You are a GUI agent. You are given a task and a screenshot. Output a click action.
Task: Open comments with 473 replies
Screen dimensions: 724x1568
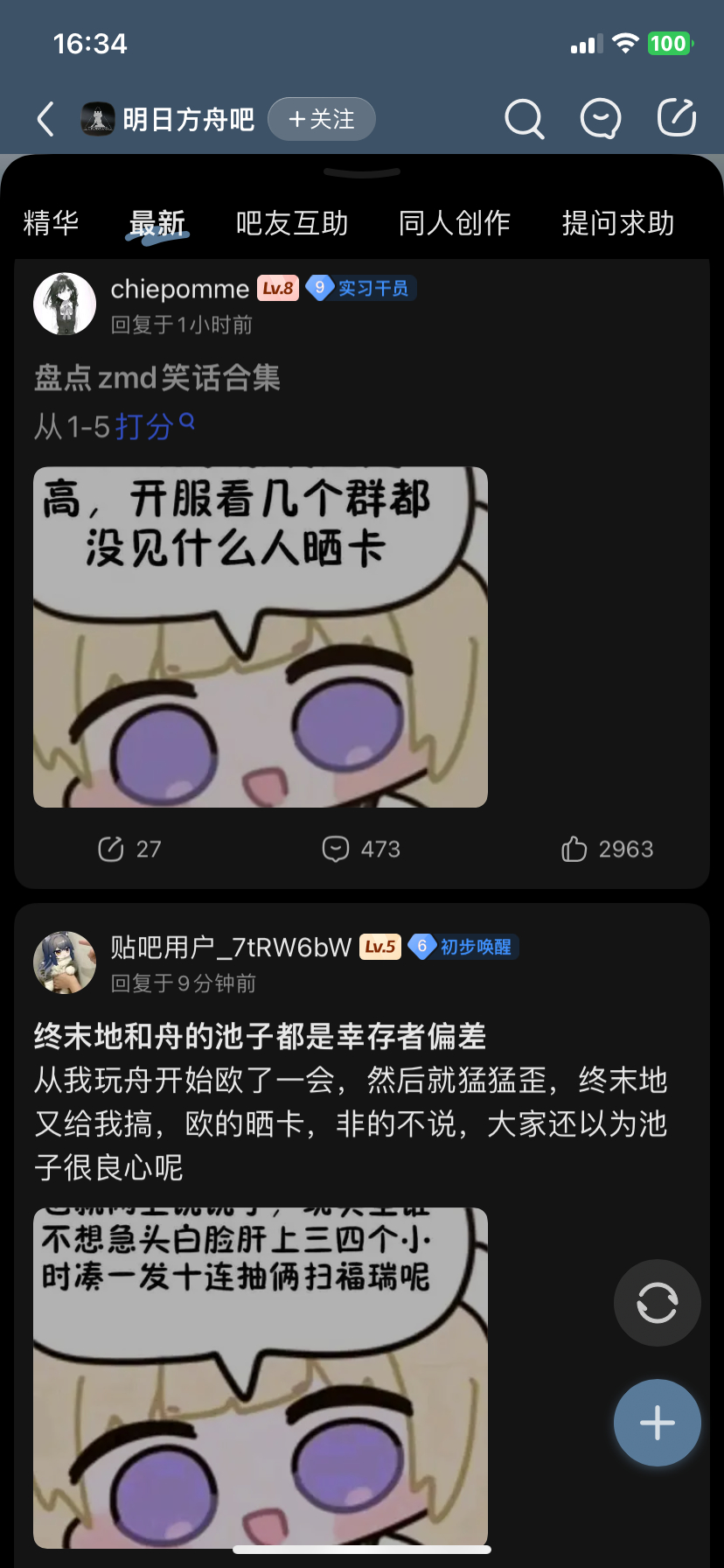pyautogui.click(x=361, y=849)
